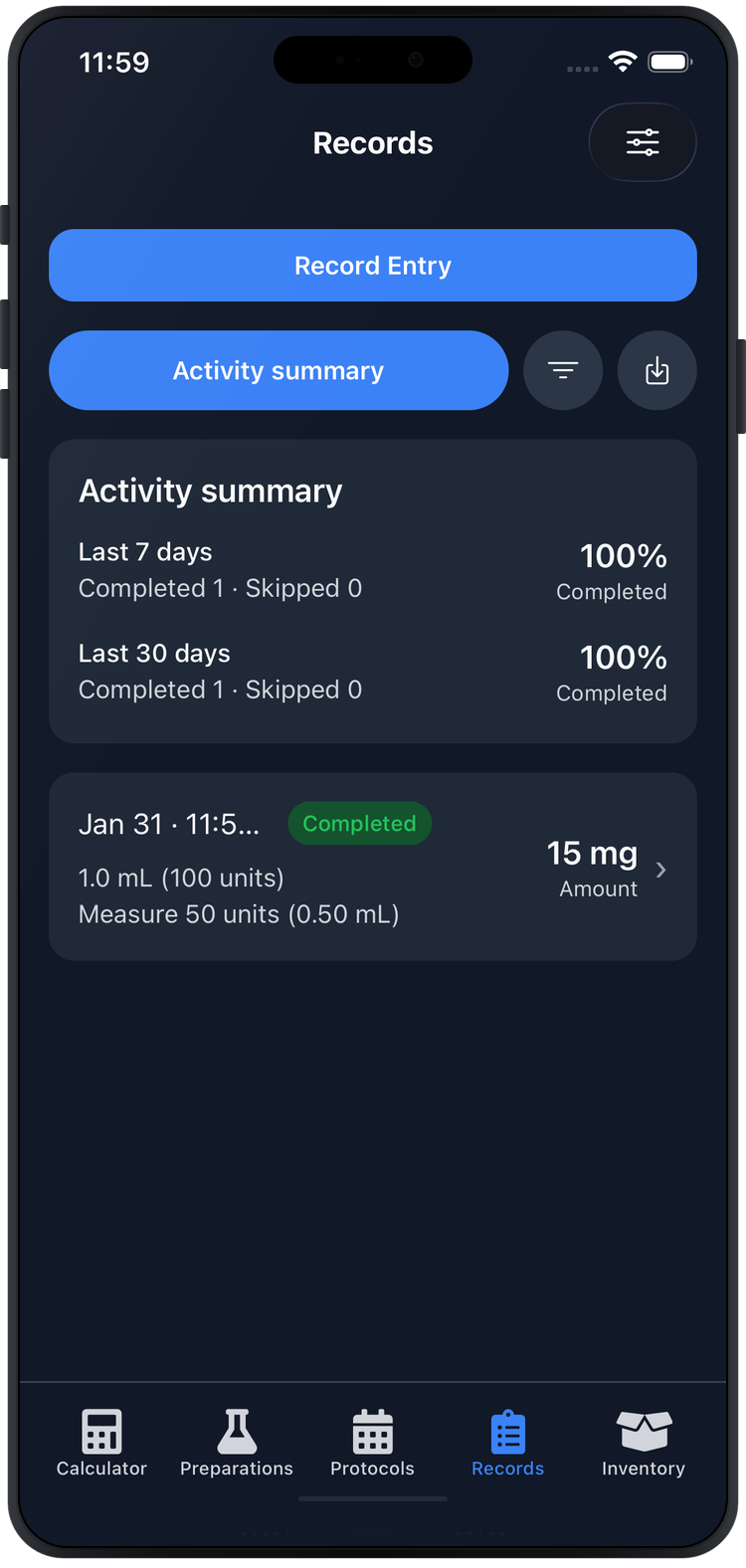Toggle the Activity summary view pill
Viewport: 746px width, 1568px height.
pos(279,370)
